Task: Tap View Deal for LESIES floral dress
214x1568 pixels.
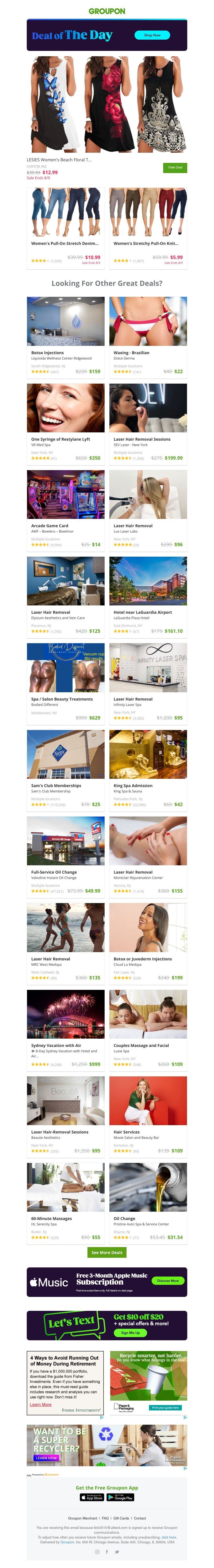Action: tap(174, 167)
